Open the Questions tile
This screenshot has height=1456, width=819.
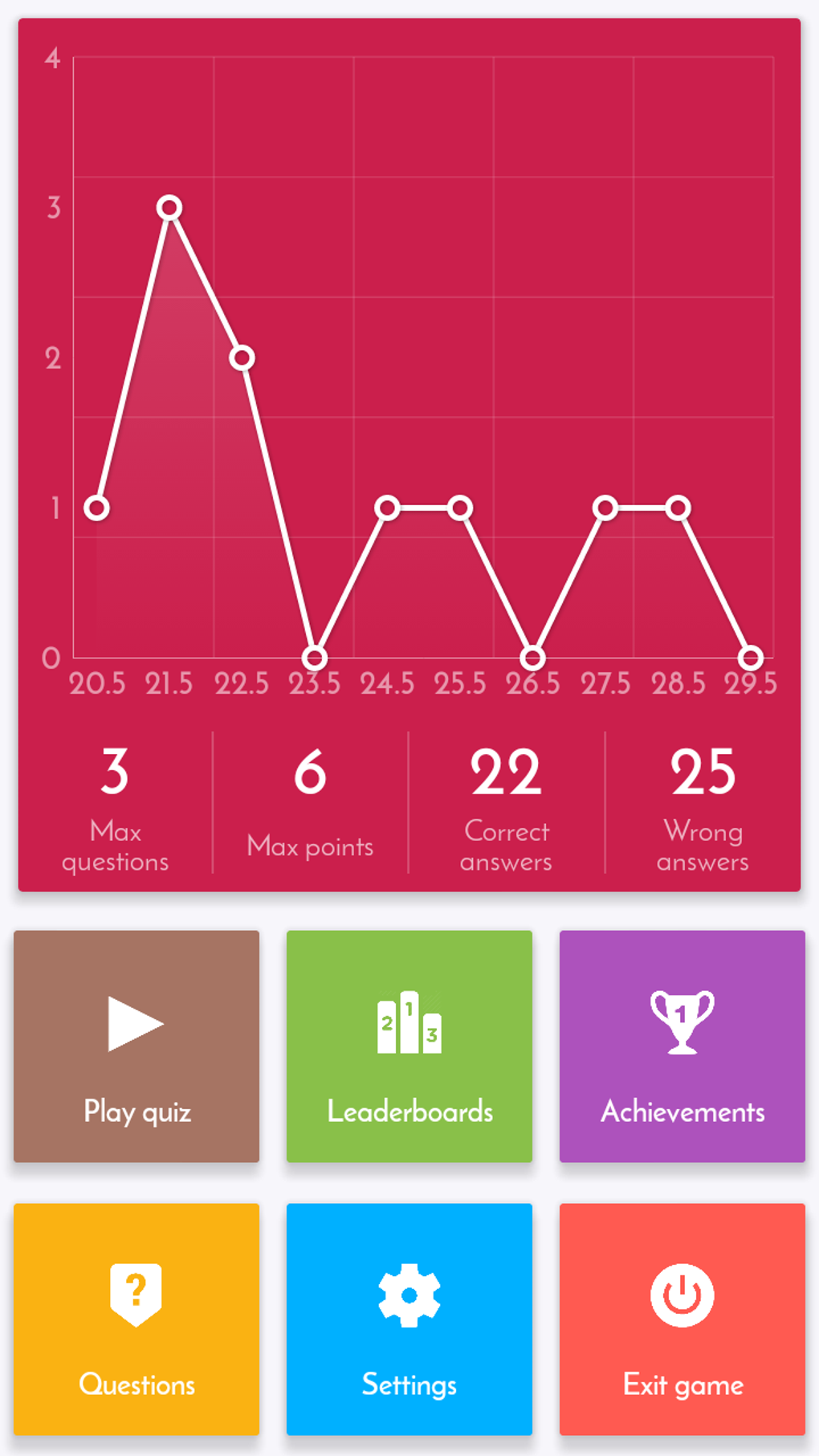[x=136, y=1319]
